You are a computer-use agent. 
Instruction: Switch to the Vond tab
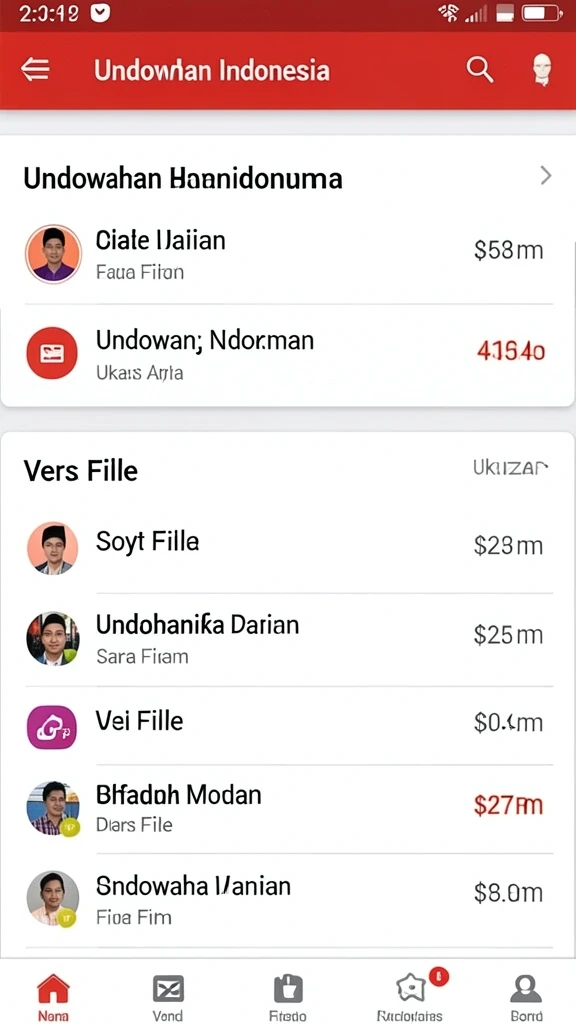pos(168,997)
